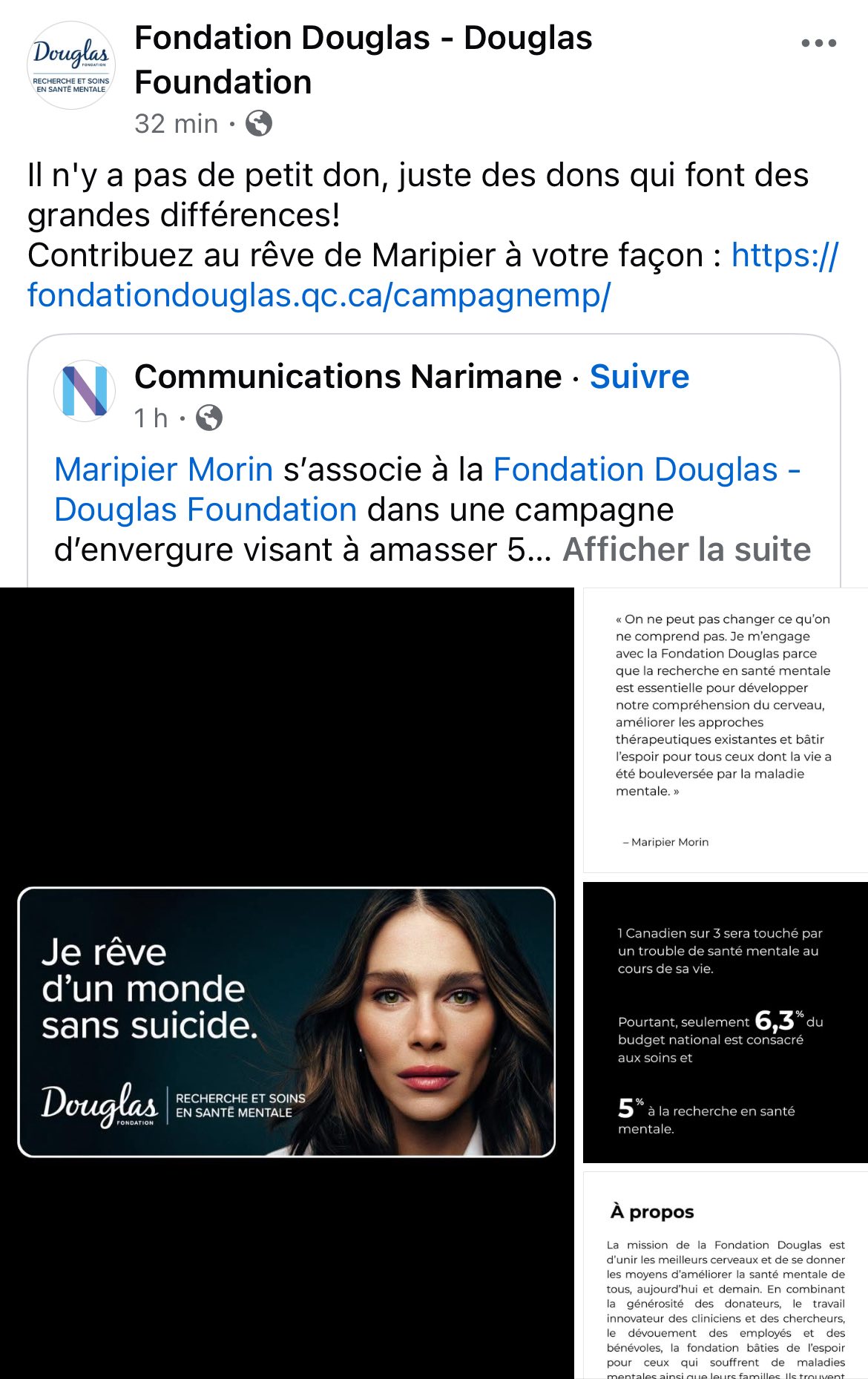Open the post's three-dot options menu

point(818,44)
